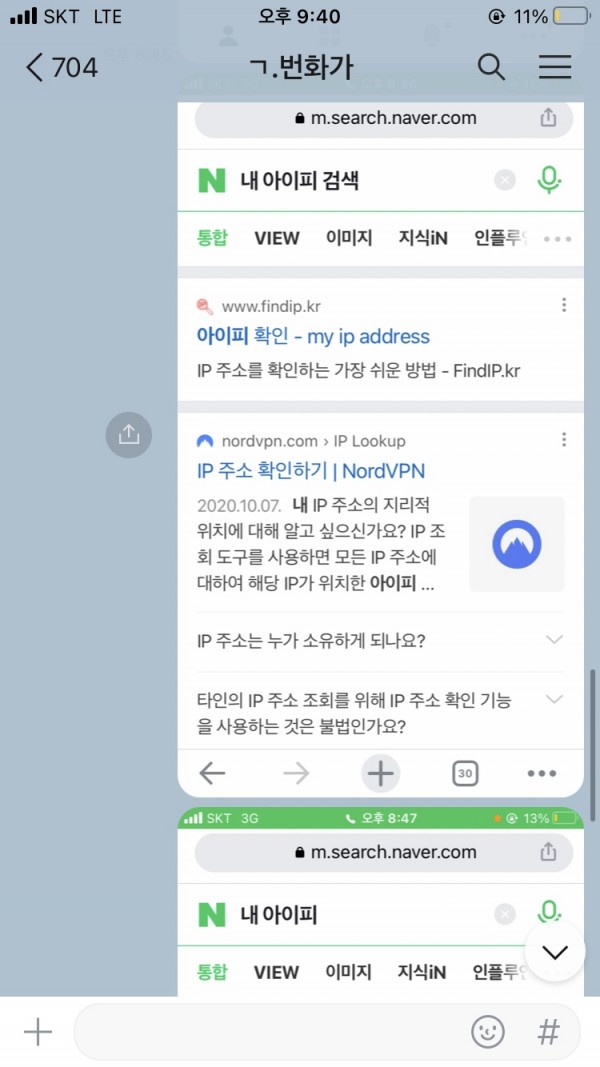Search within this chat room
Image resolution: width=600 pixels, height=1067 pixels.
(491, 68)
